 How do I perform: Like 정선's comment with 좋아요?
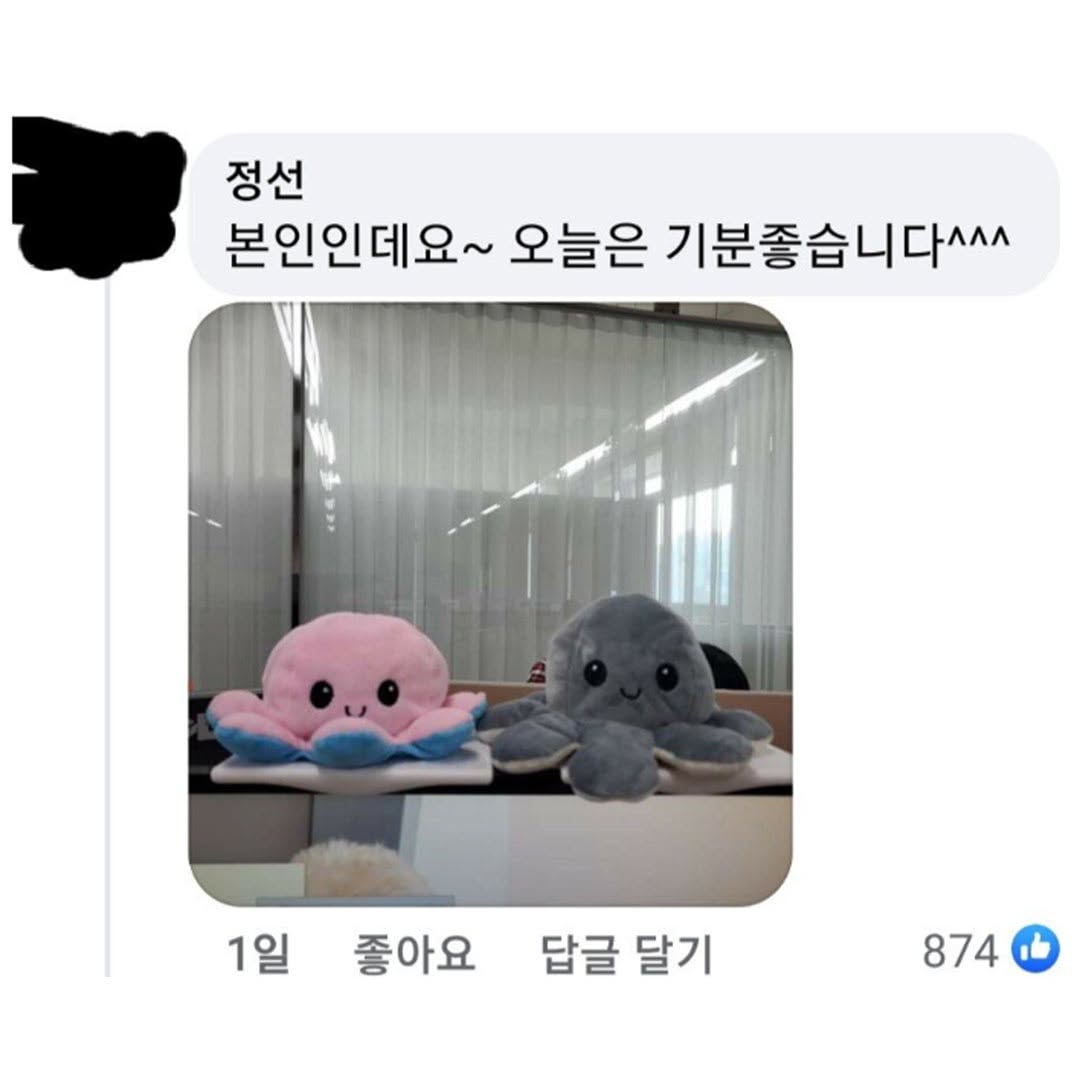tap(414, 953)
